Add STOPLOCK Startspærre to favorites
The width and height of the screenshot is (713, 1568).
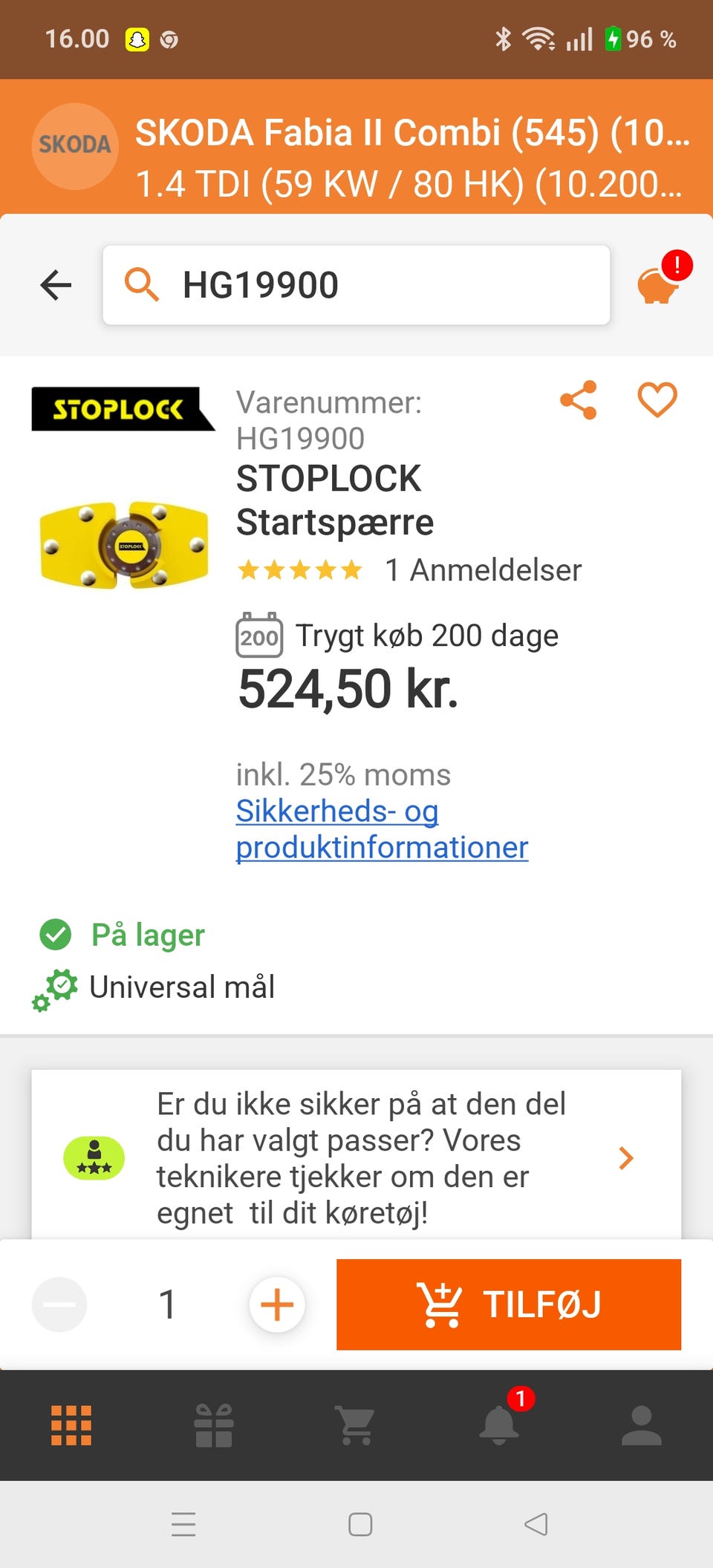coord(657,400)
